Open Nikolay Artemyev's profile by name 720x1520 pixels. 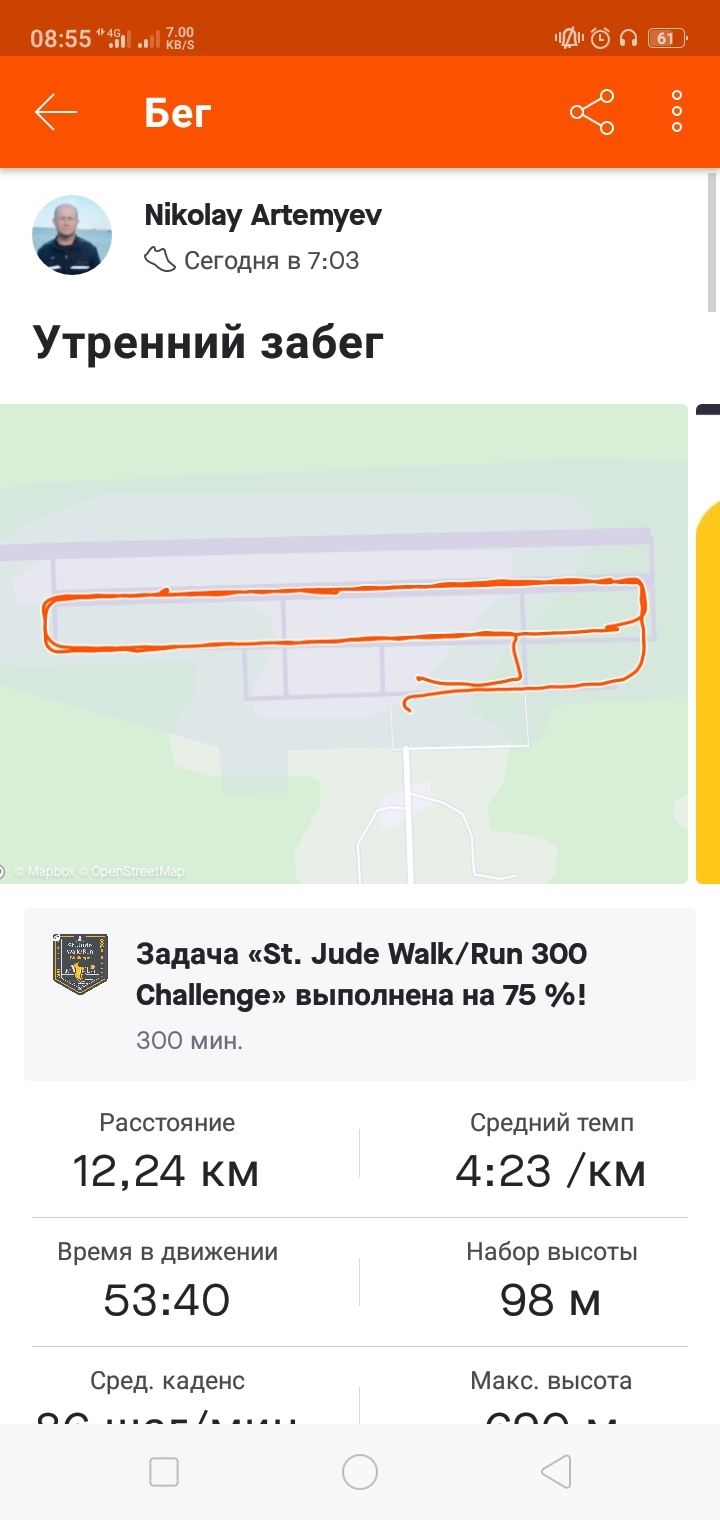click(x=263, y=215)
